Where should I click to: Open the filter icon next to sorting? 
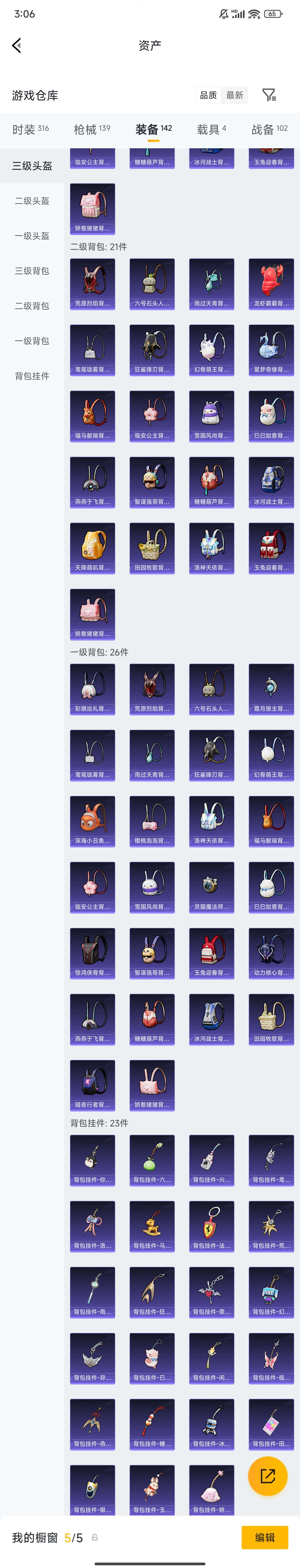(x=269, y=95)
